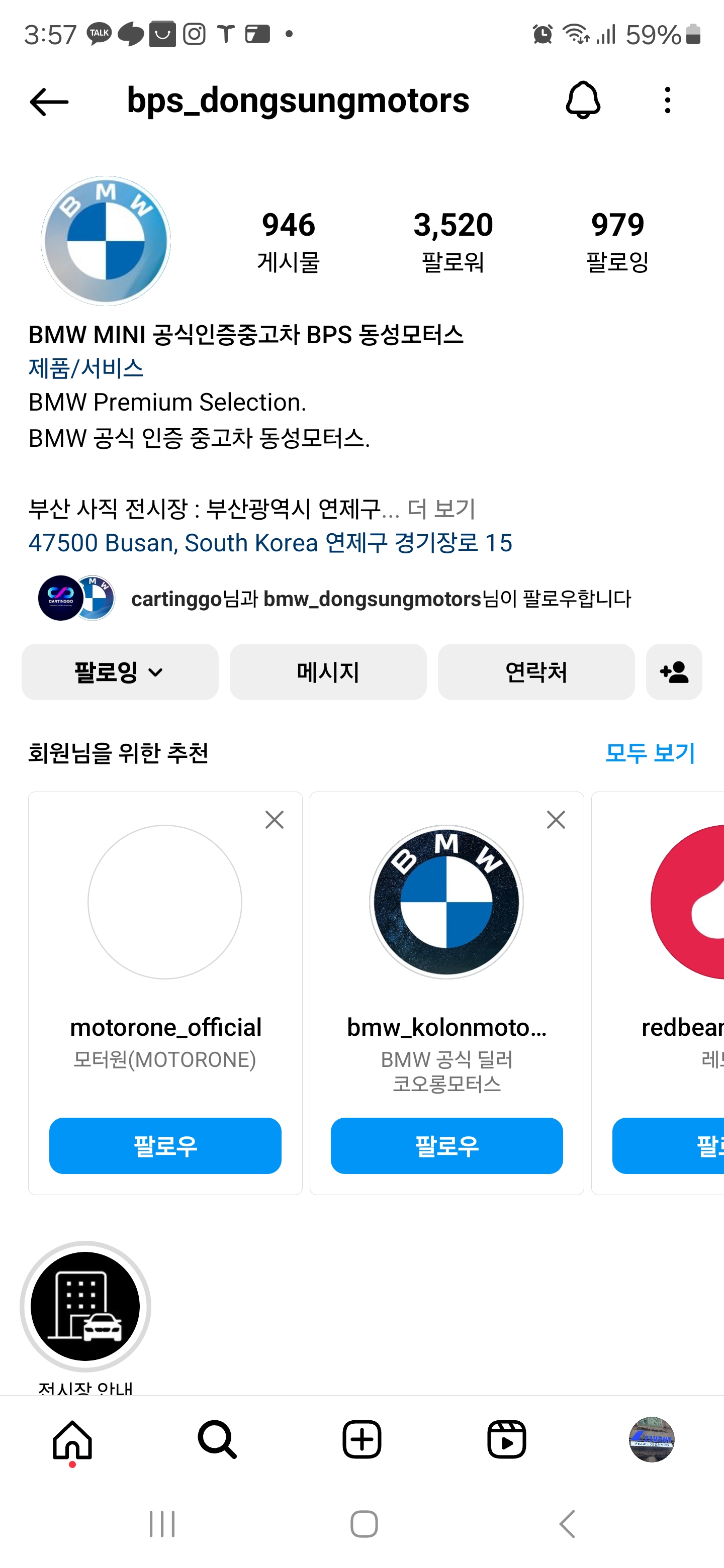
Task: Open the three-dot overflow menu
Action: pyautogui.click(x=667, y=100)
